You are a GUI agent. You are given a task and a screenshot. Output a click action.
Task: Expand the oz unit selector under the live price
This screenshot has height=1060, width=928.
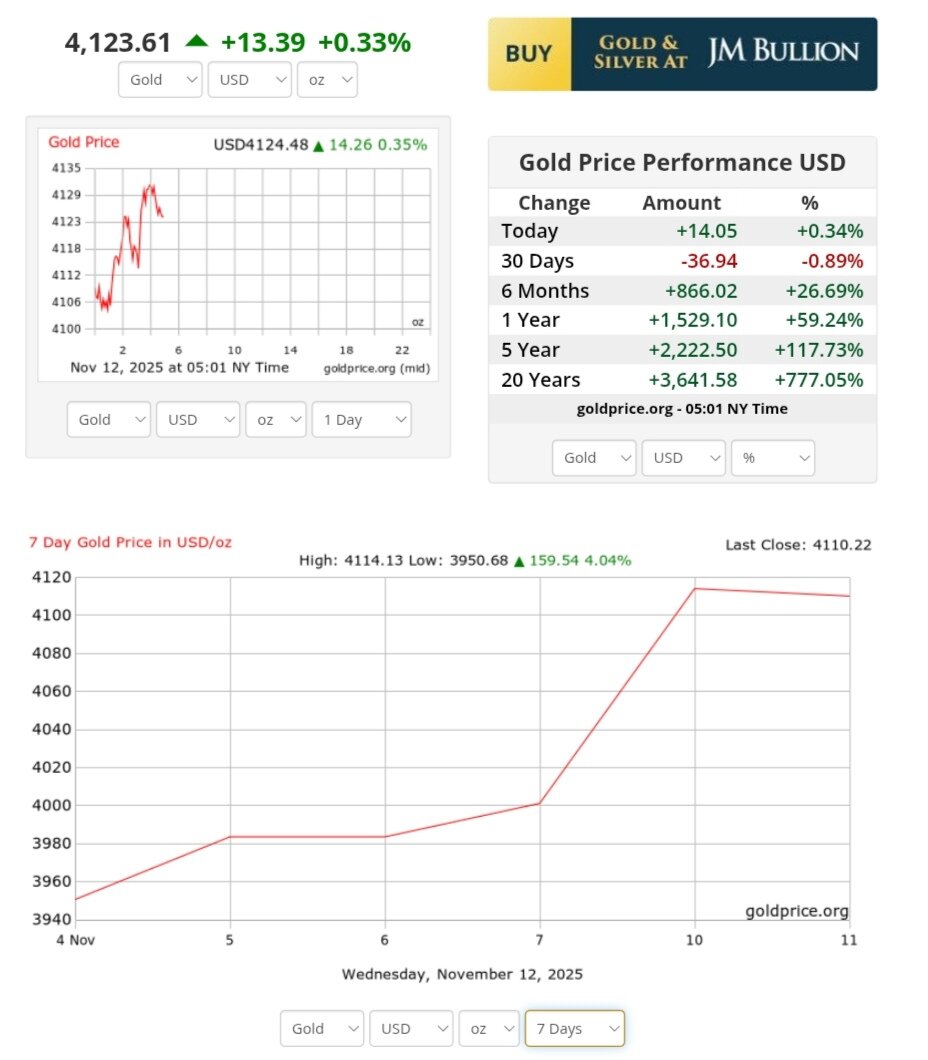pyautogui.click(x=327, y=80)
